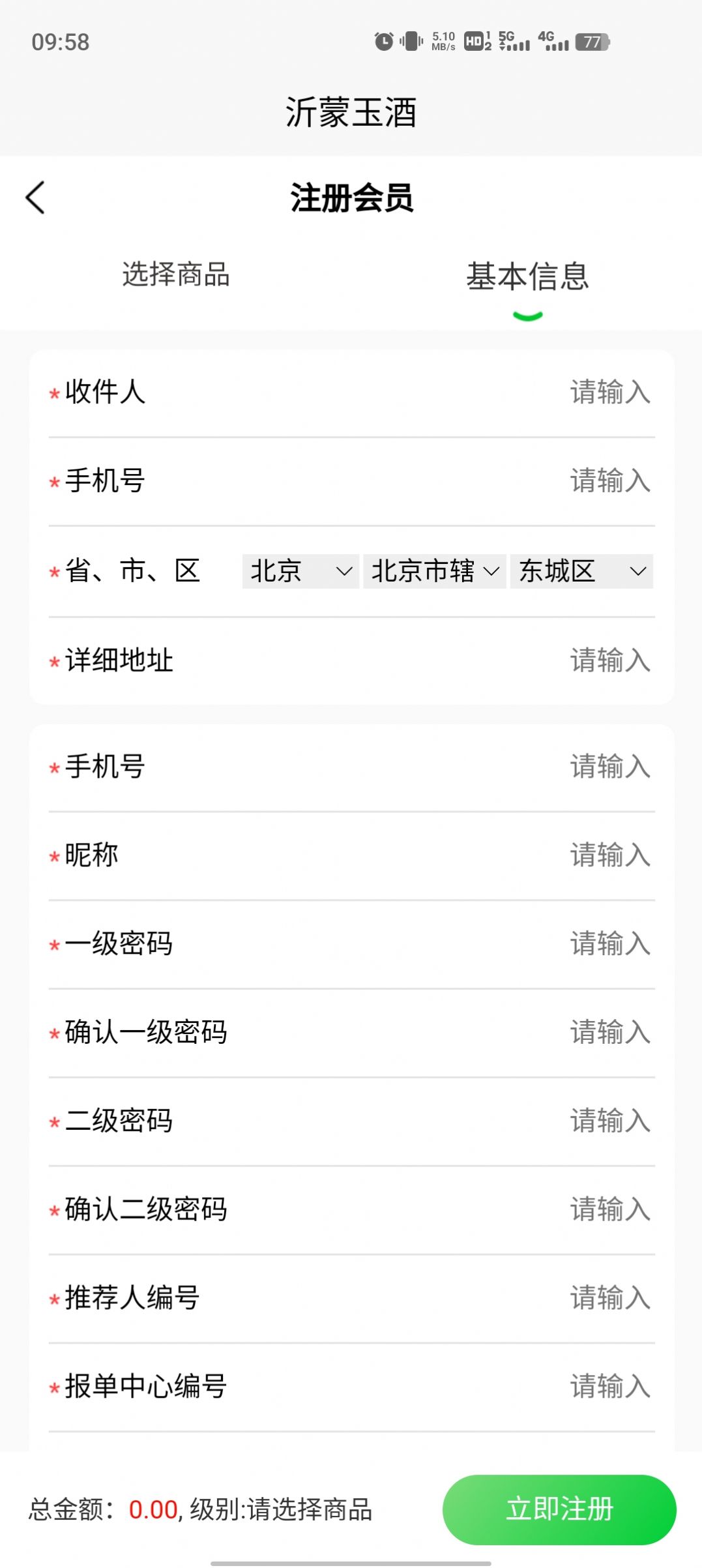Focus the 一级密码 field
Screen dimensions: 702x1568
609,944
